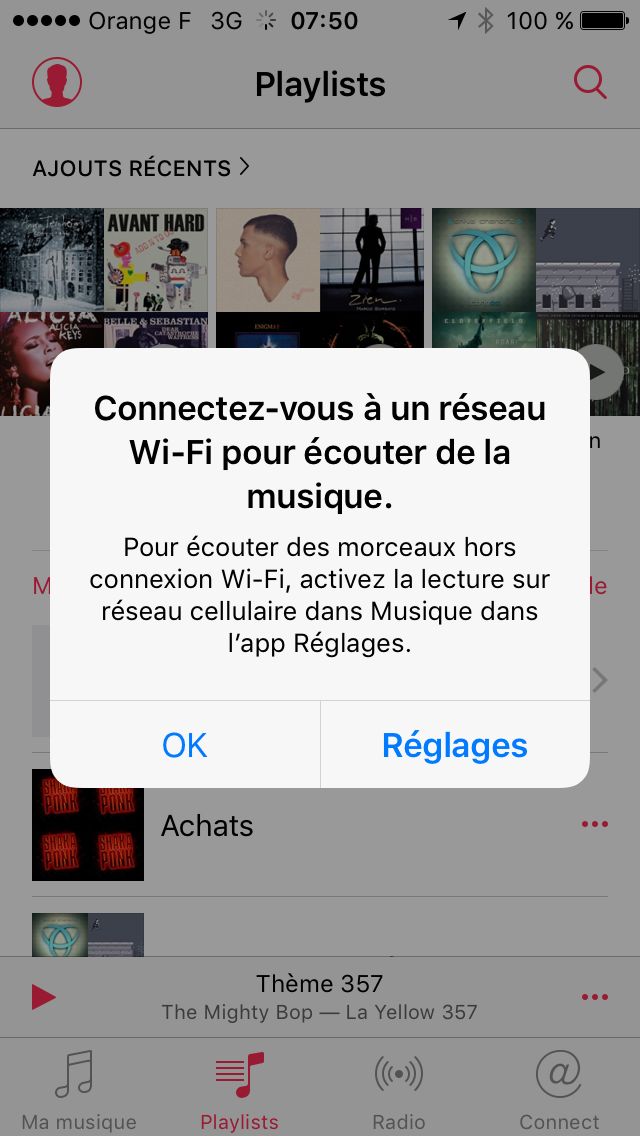640x1136 pixels.
Task: Open the search magnifier
Action: pos(590,83)
